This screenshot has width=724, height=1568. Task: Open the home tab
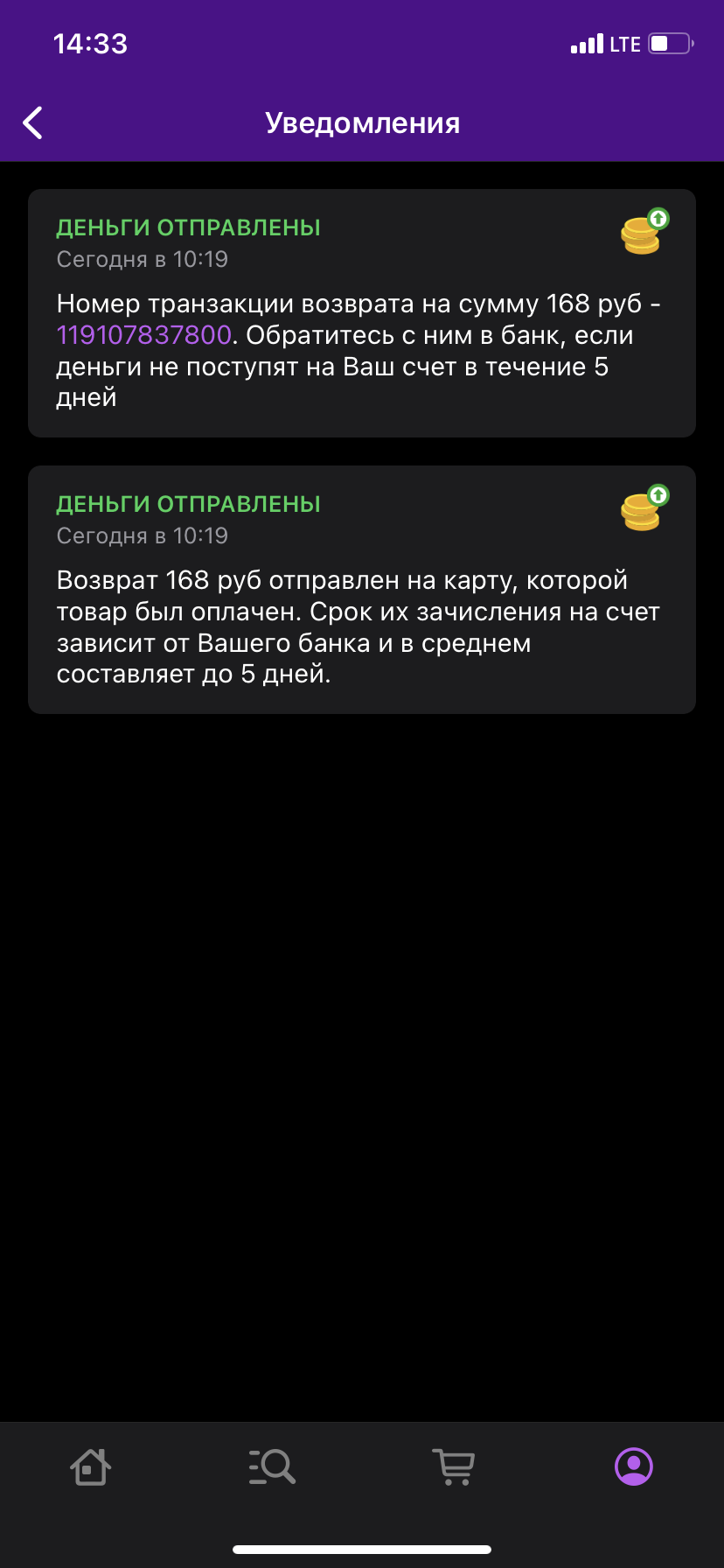click(x=91, y=1466)
